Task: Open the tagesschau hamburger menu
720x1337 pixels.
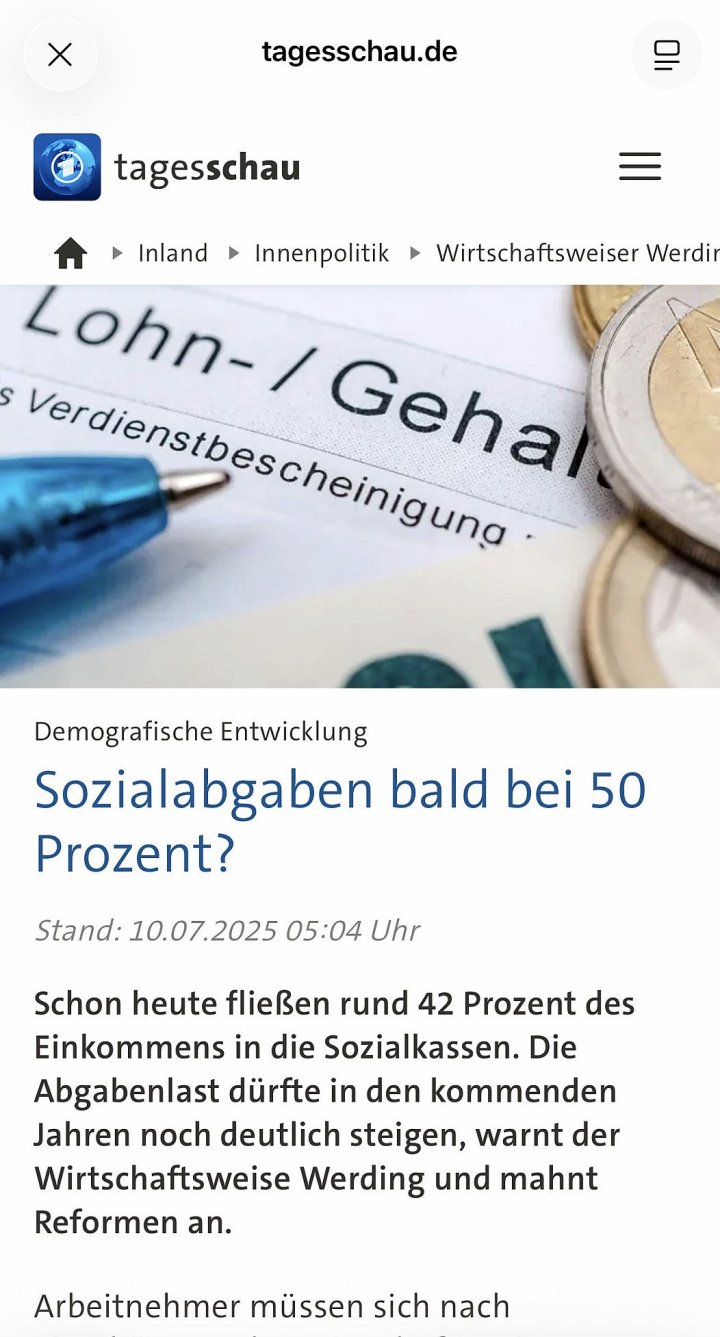Action: tap(640, 166)
